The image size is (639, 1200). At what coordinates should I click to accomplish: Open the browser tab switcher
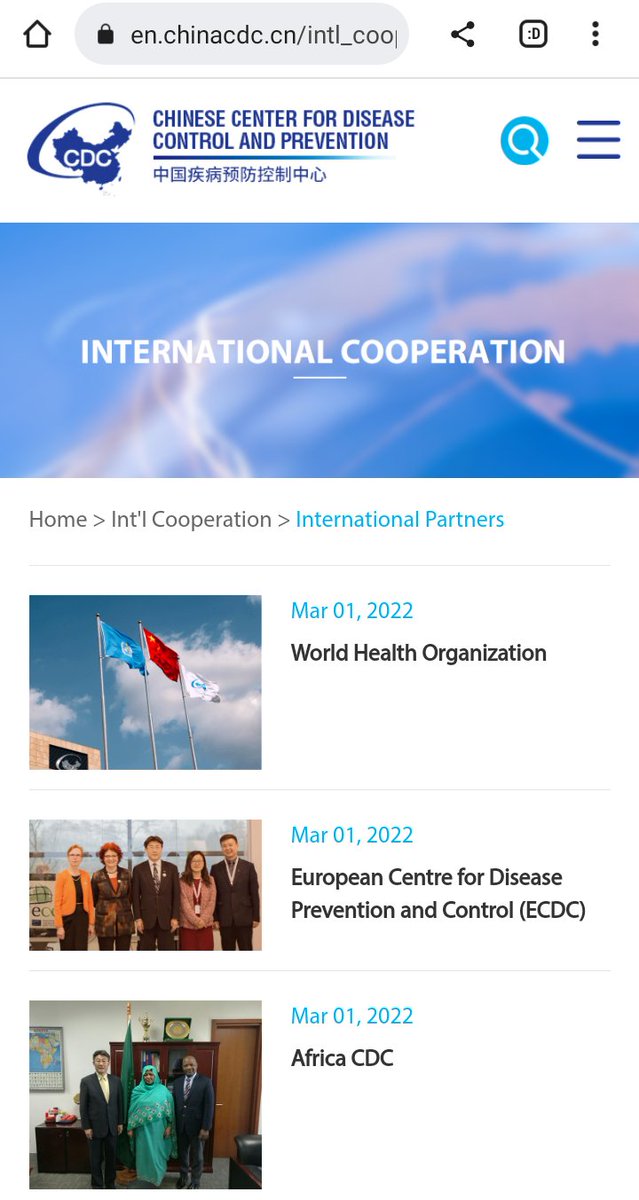click(x=533, y=35)
